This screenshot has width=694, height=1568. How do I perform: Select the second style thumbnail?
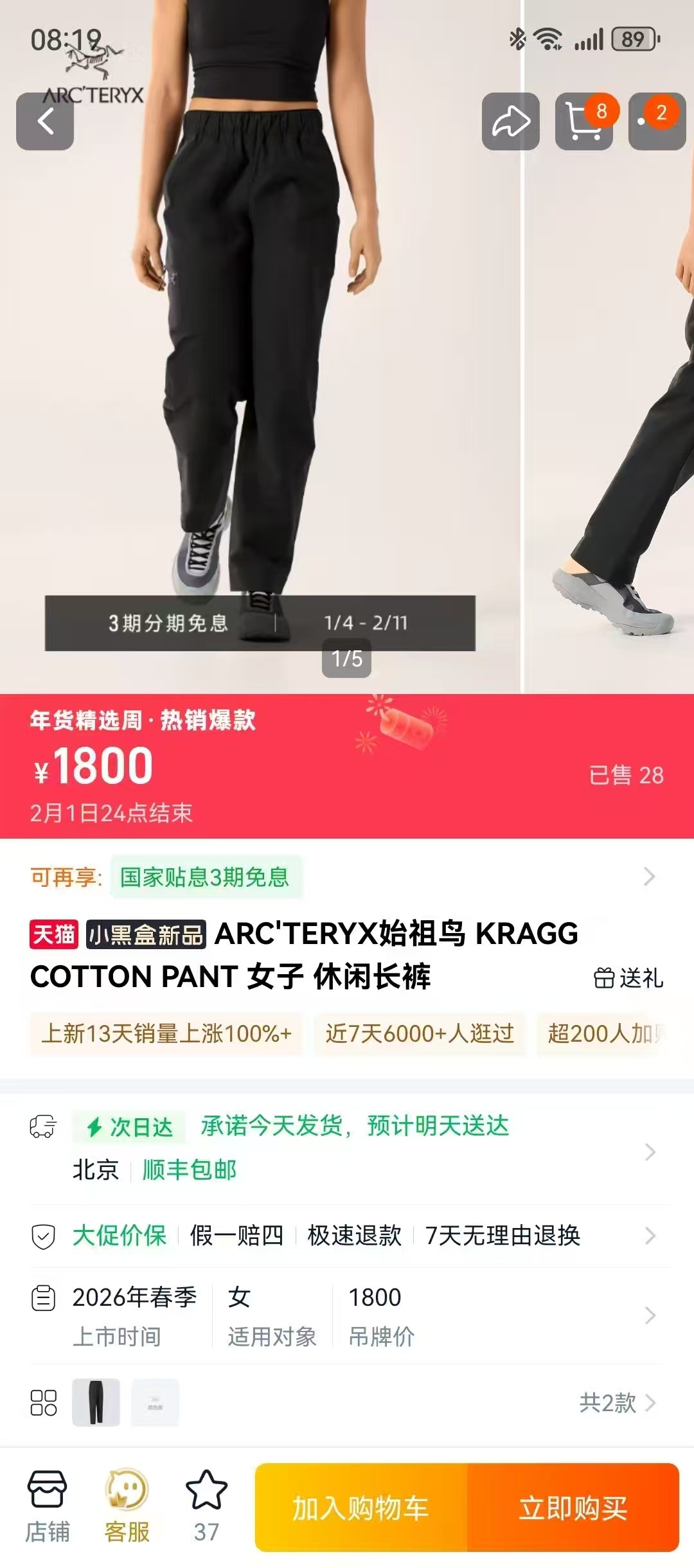pos(155,1402)
